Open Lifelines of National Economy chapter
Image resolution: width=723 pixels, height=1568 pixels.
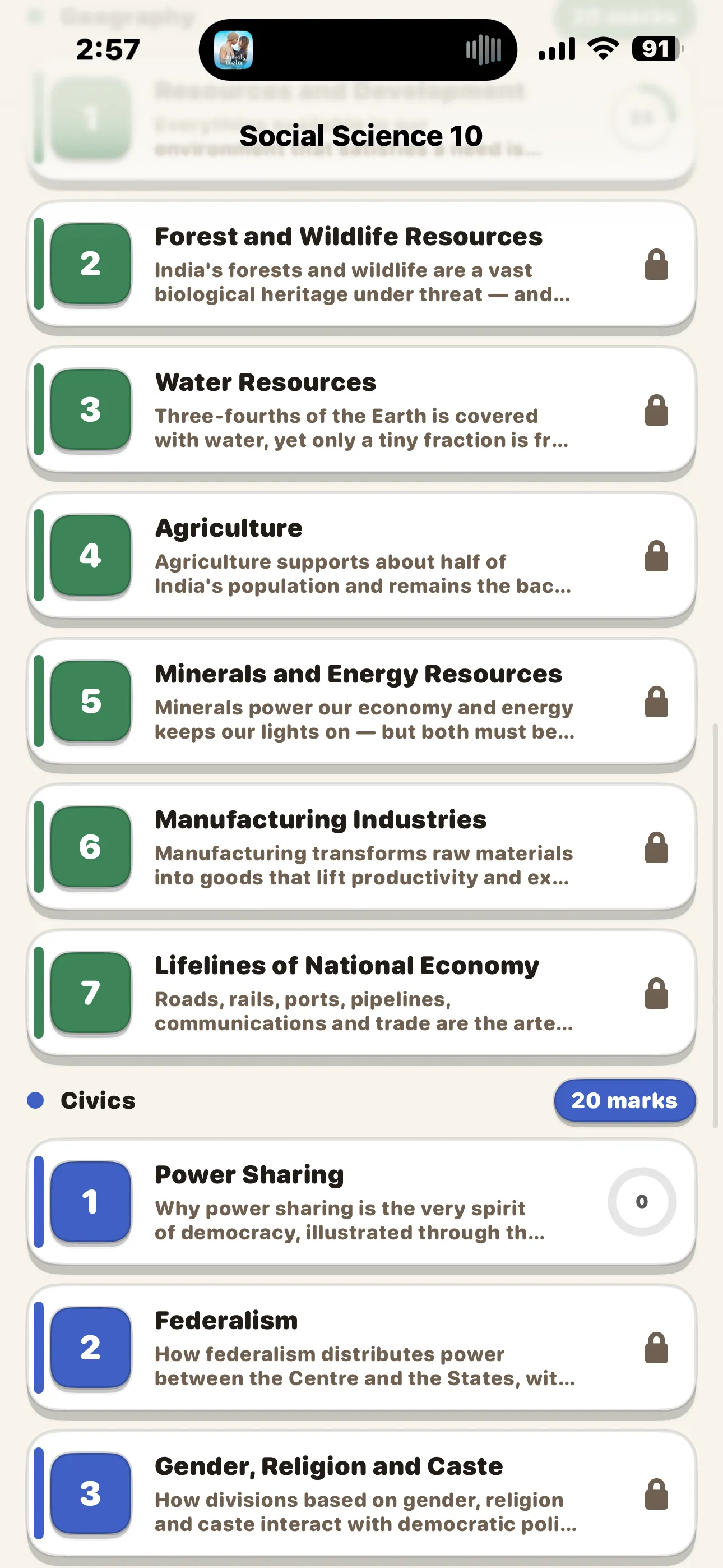click(x=361, y=993)
